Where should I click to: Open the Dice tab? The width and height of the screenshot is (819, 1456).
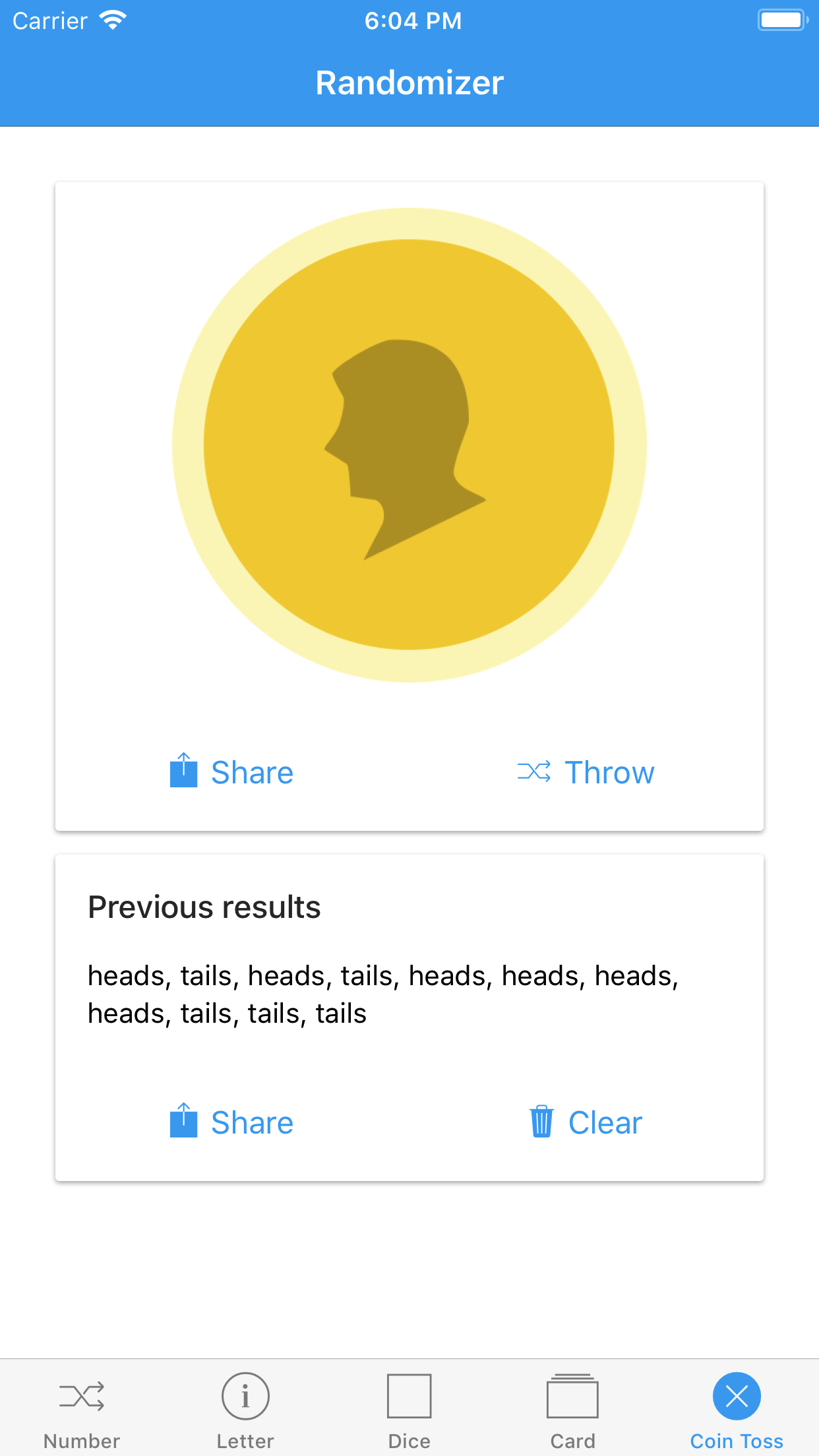click(x=409, y=1411)
